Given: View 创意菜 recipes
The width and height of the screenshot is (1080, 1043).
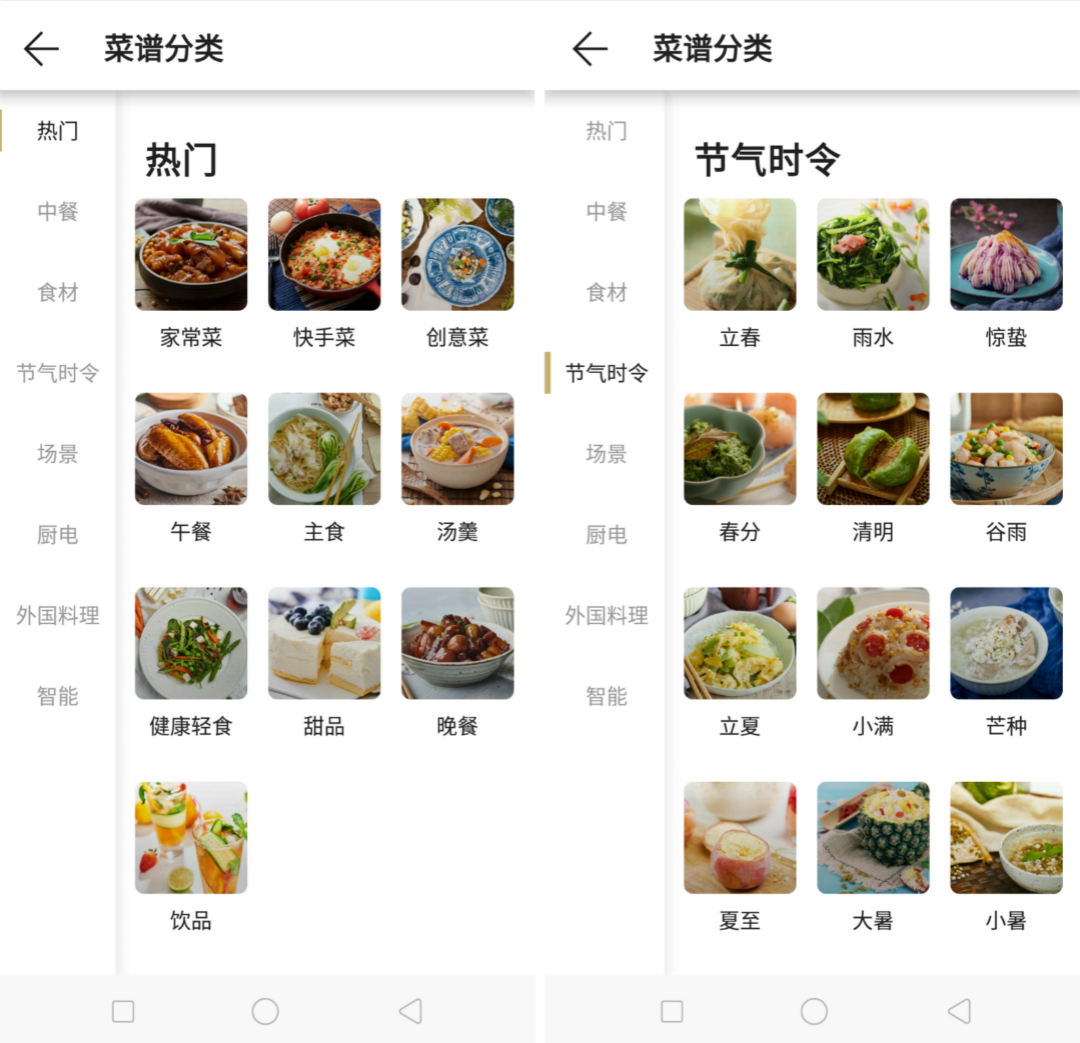Looking at the screenshot, I should (457, 255).
